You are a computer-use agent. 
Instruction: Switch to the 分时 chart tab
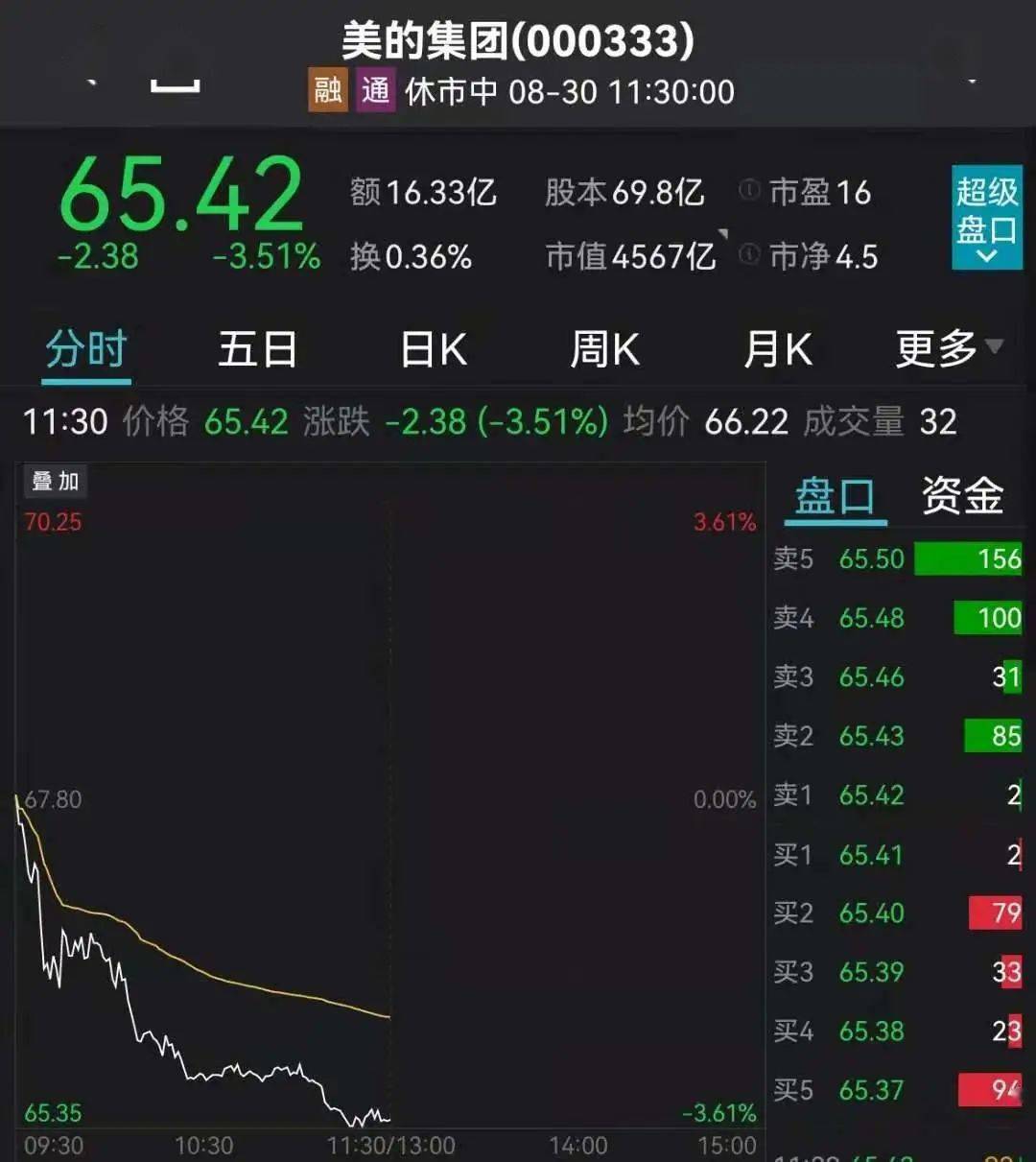[86, 349]
